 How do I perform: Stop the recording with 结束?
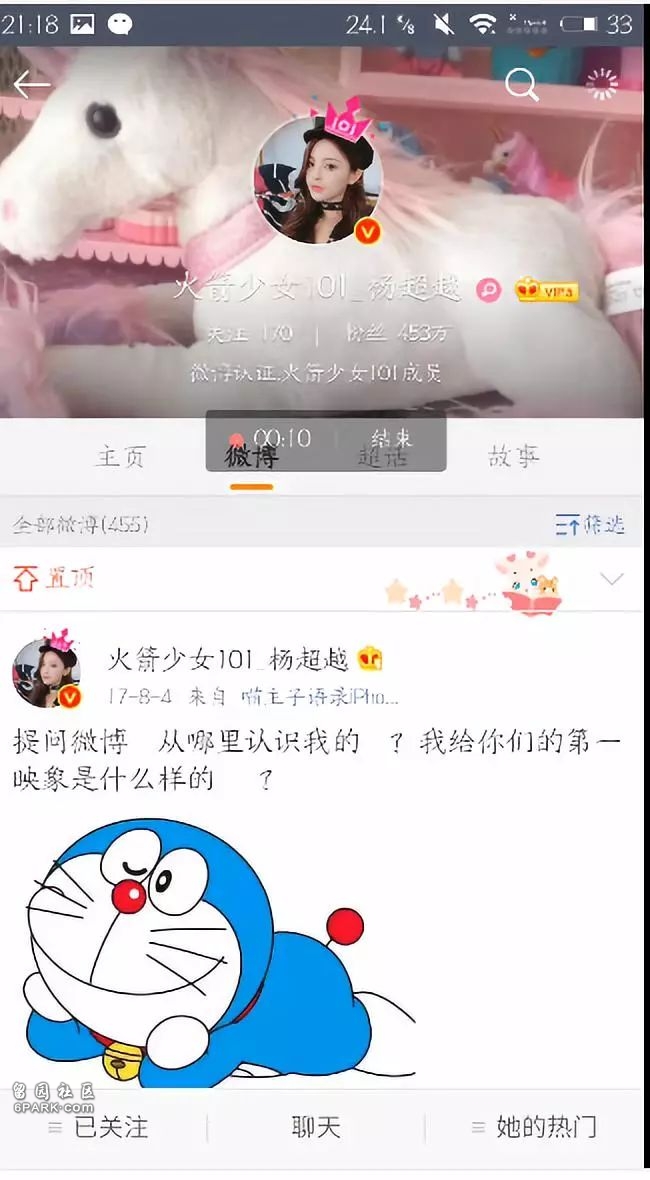coord(391,439)
